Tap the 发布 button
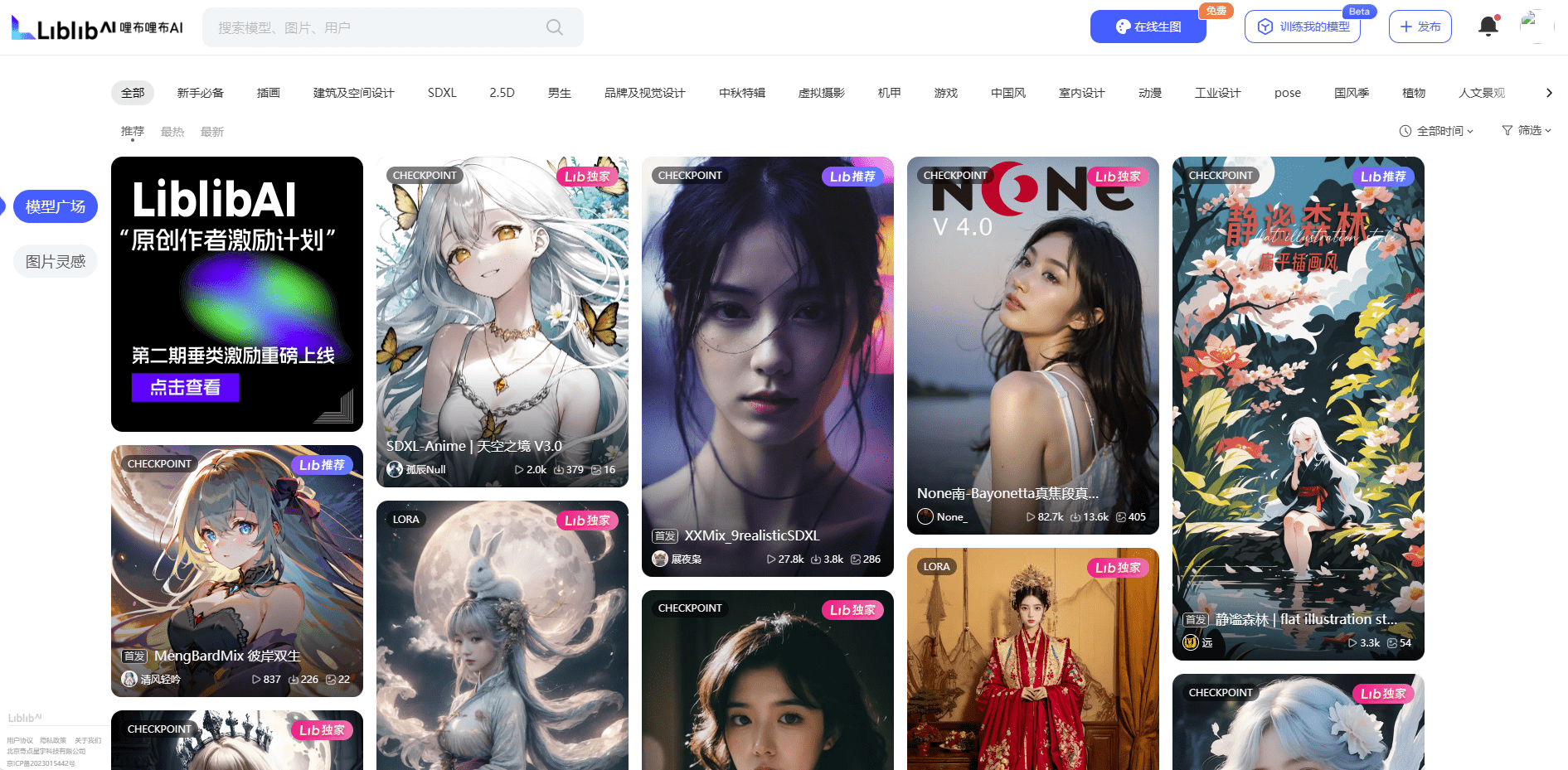 [x=1420, y=27]
